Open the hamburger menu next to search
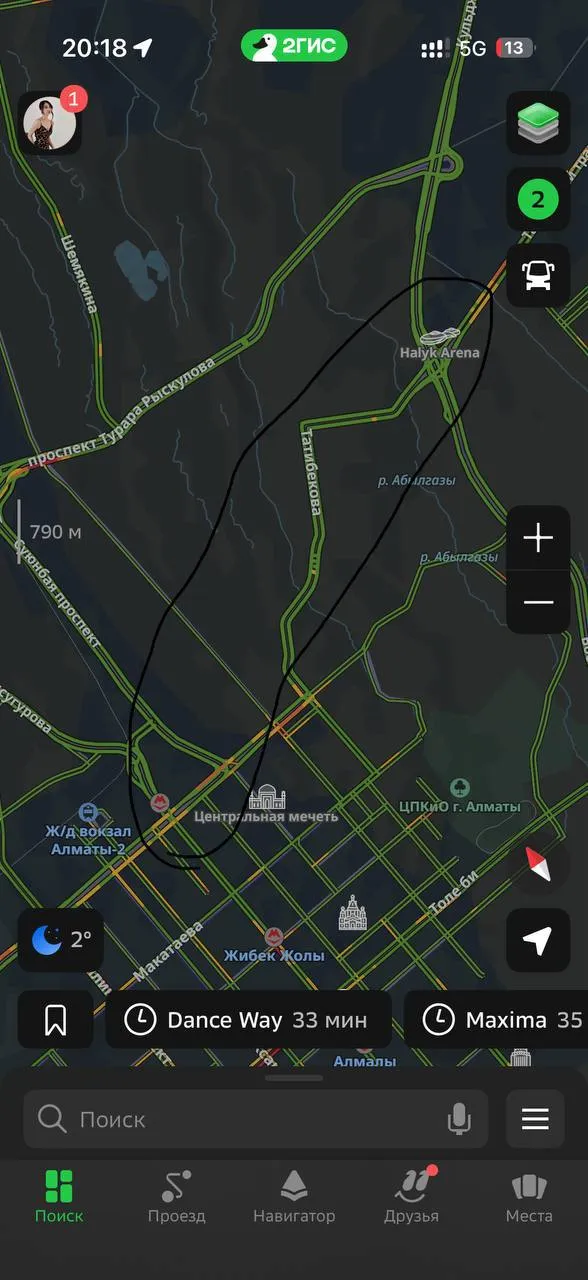This screenshot has width=588, height=1280. [535, 1119]
